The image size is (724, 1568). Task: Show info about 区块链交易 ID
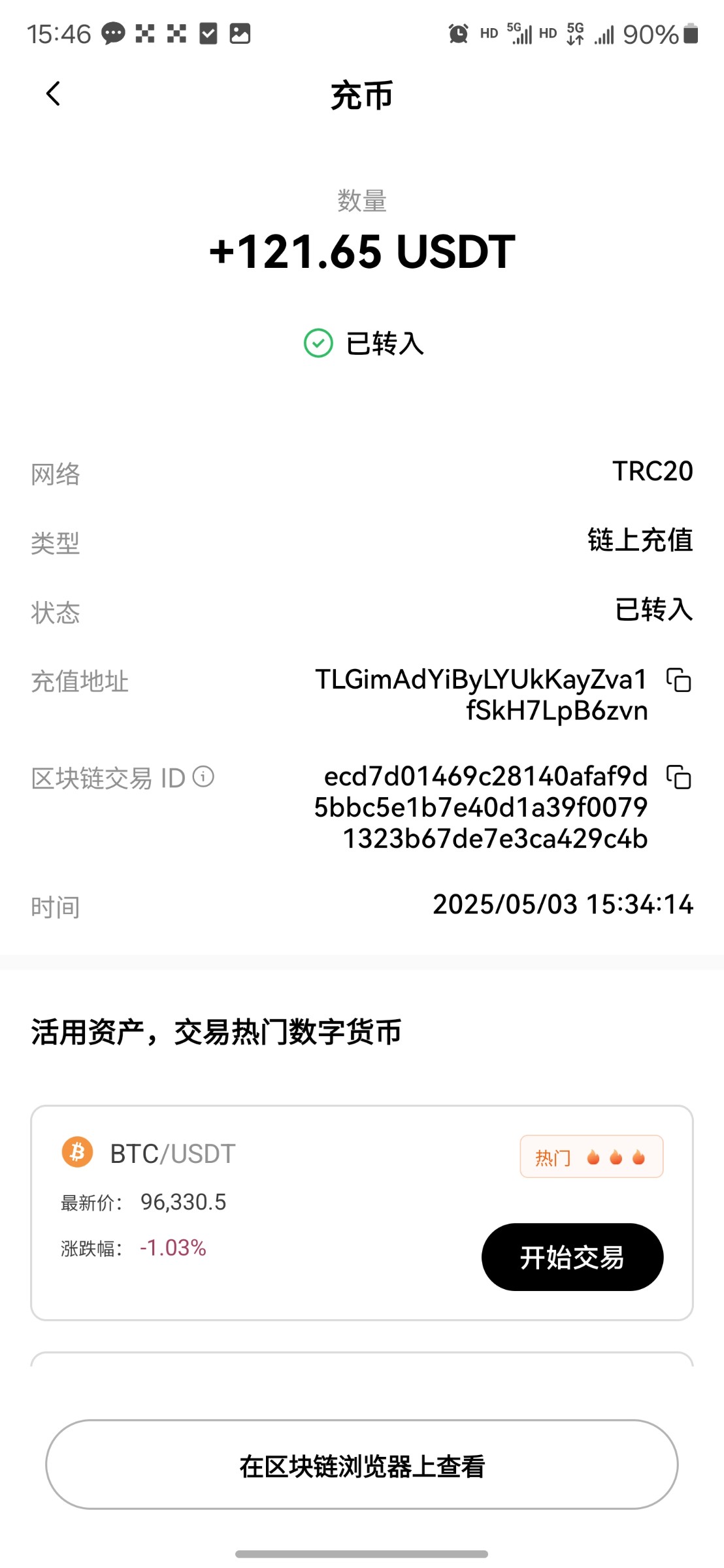tap(204, 777)
